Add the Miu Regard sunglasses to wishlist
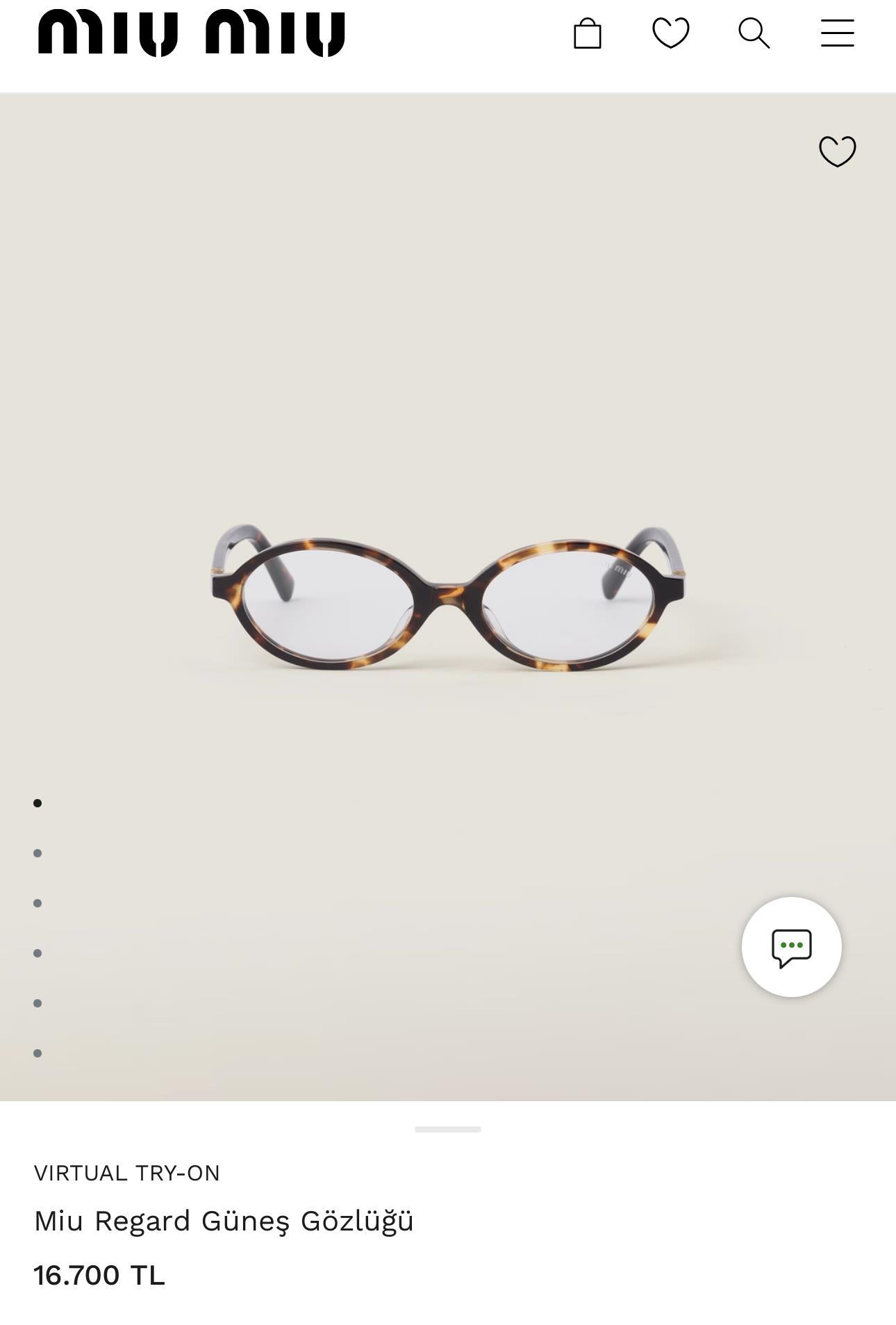Image resolution: width=896 pixels, height=1325 pixels. tap(837, 151)
